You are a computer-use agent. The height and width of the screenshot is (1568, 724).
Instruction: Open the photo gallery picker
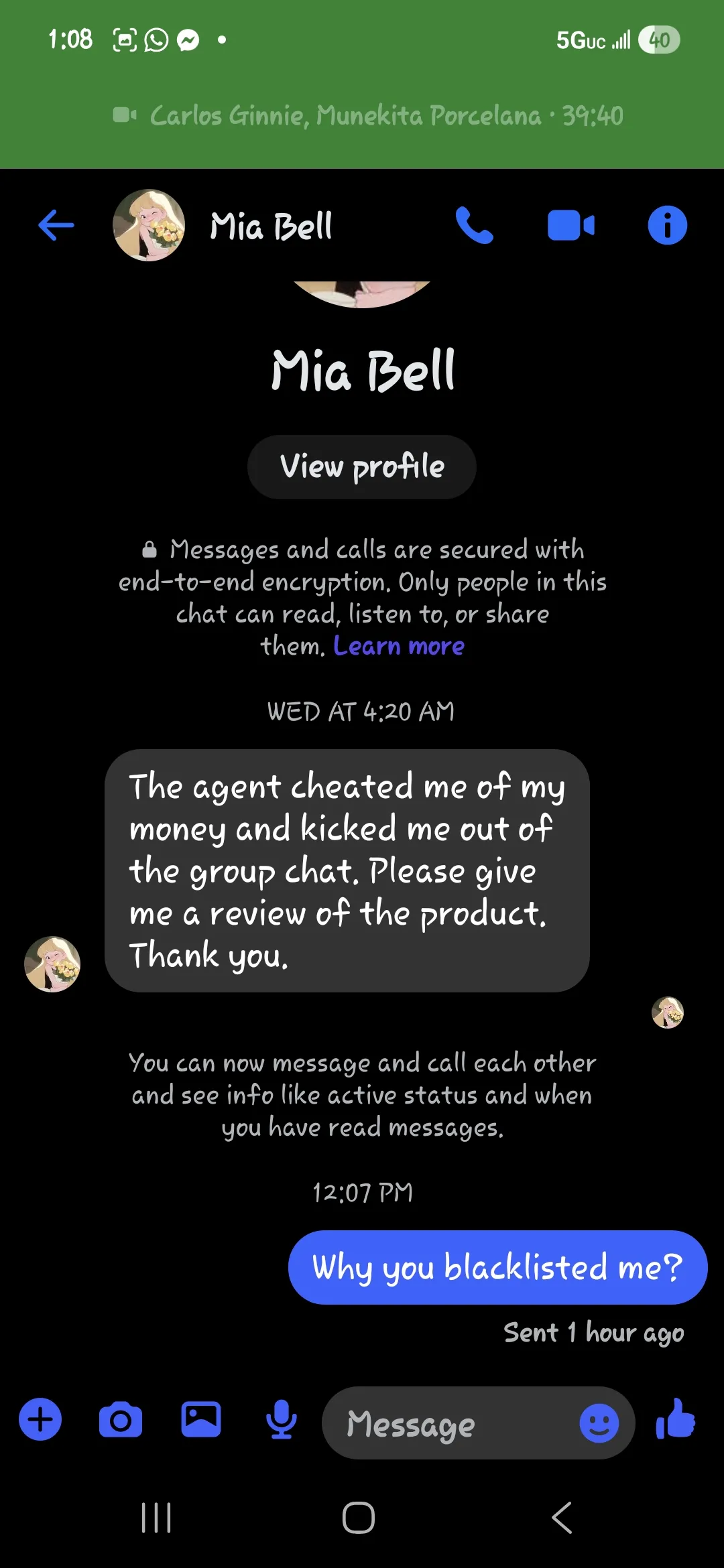(201, 1420)
